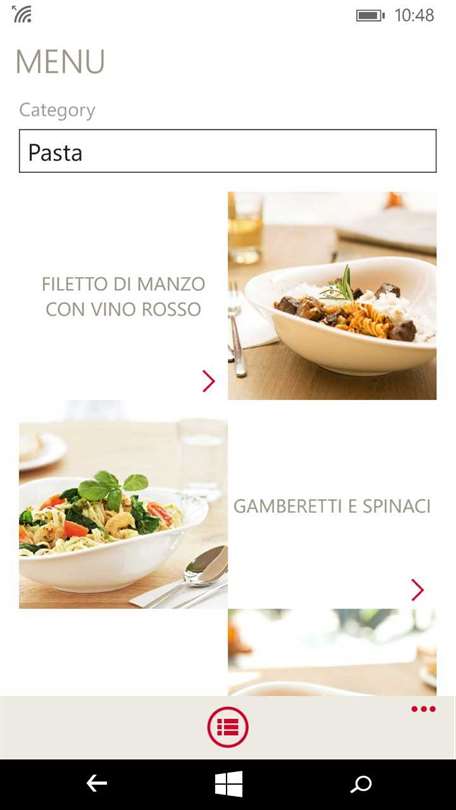View the Gamberetti e Spinaci dish photo
456x810 pixels.
(x=123, y=504)
